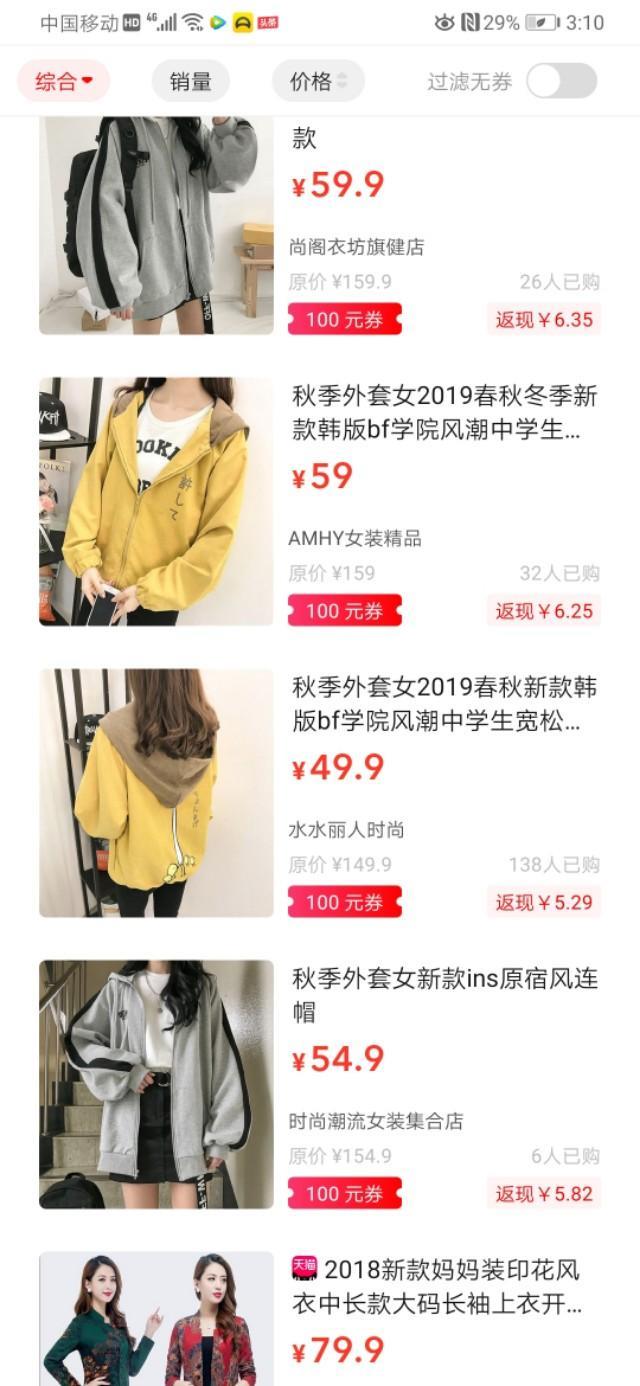Open the ¥59.9 grey jacket from 尚阁衣坊旗健店
This screenshot has height=1386, width=640.
[156, 225]
